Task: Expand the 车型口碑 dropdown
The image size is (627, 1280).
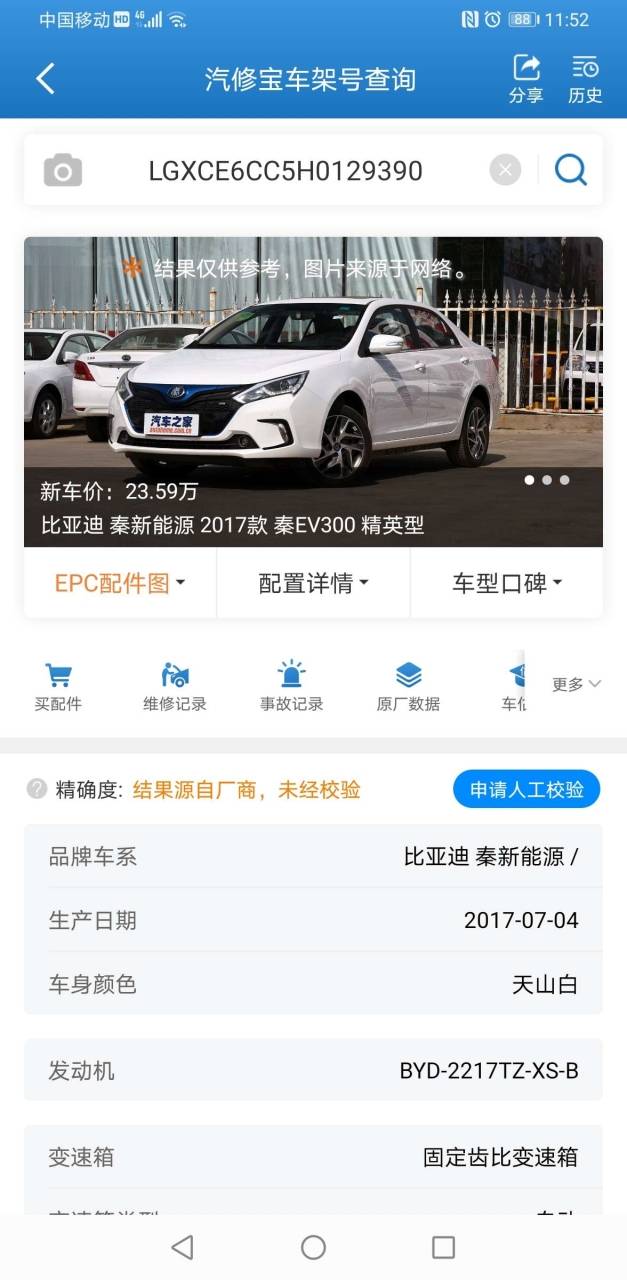Action: [507, 583]
